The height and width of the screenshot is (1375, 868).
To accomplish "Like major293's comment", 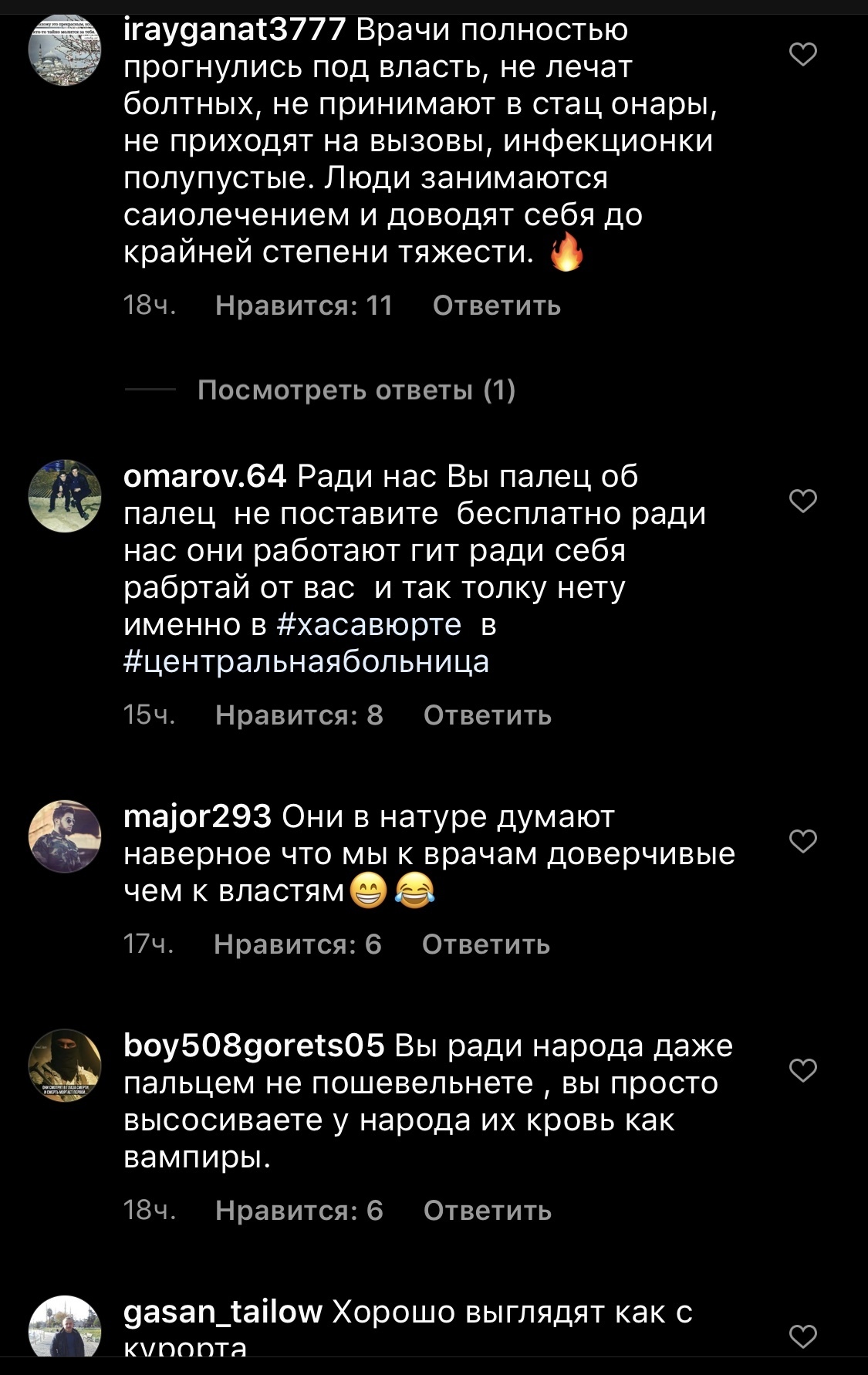I will (803, 840).
